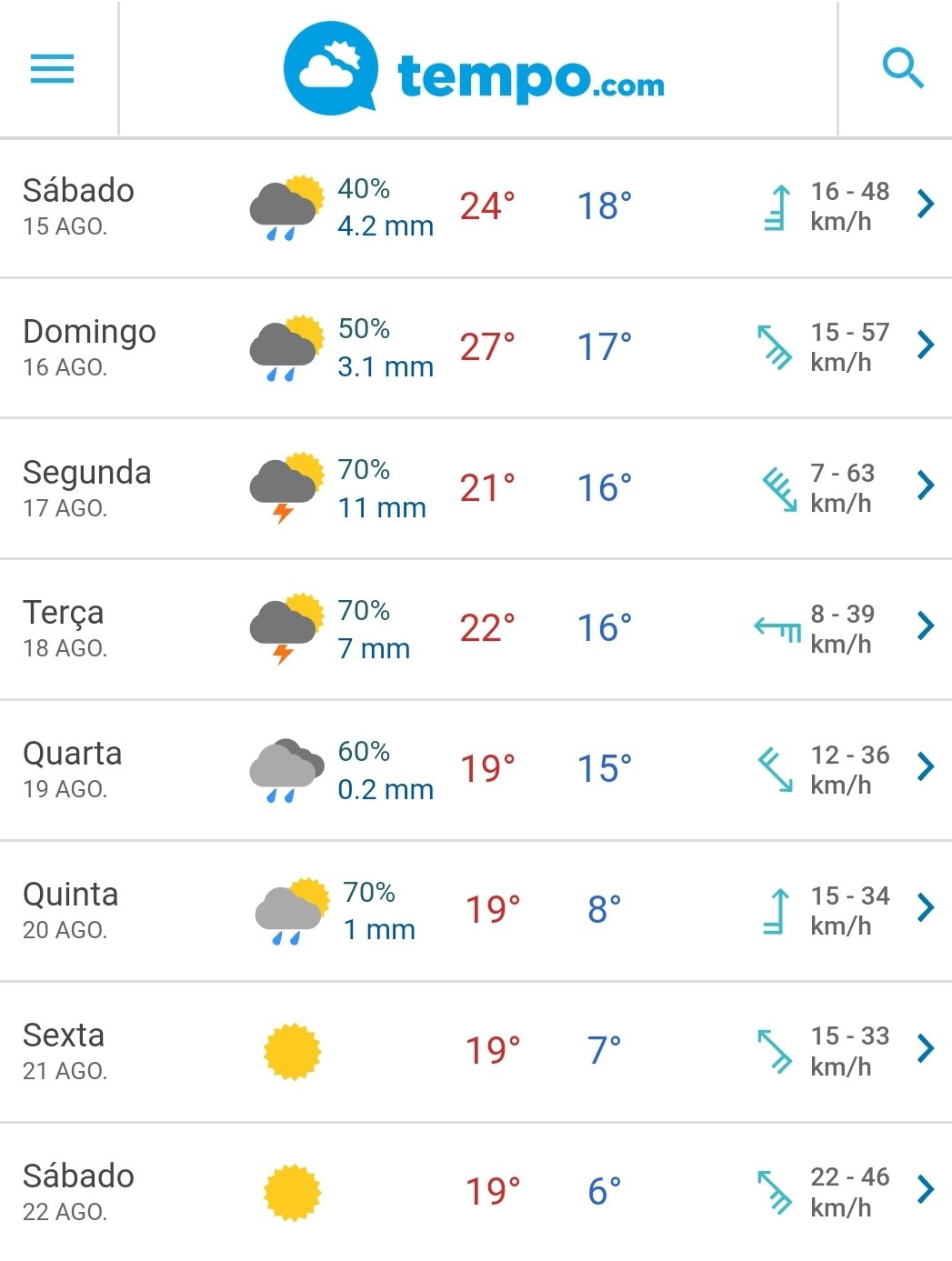The width and height of the screenshot is (952, 1261).
Task: Open the hamburger menu
Action: [x=52, y=69]
